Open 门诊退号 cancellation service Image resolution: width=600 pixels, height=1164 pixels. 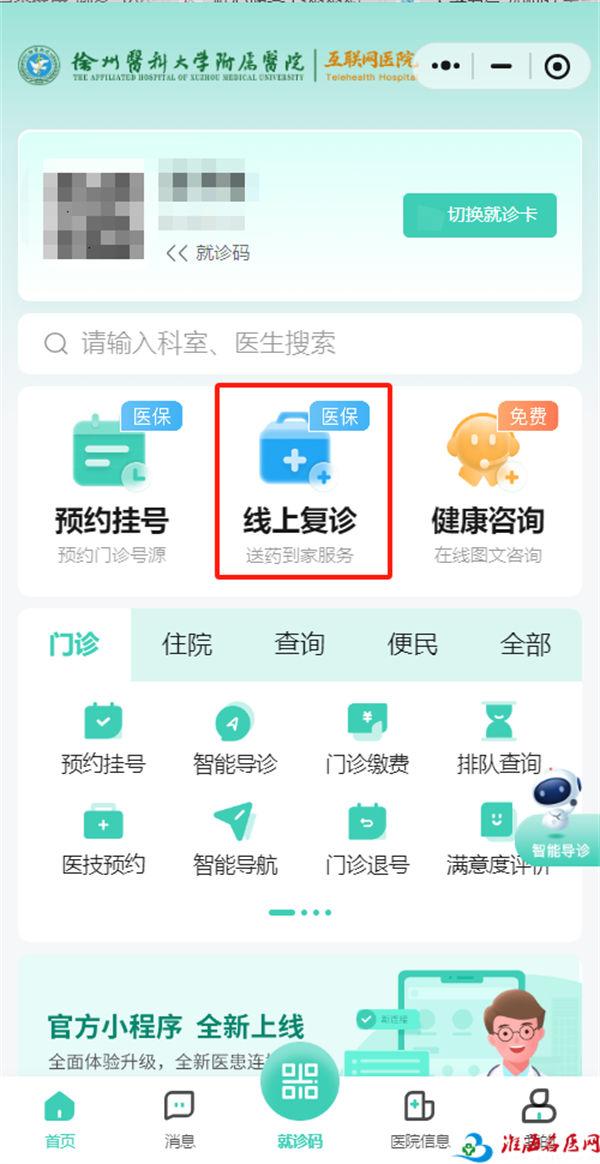(366, 840)
